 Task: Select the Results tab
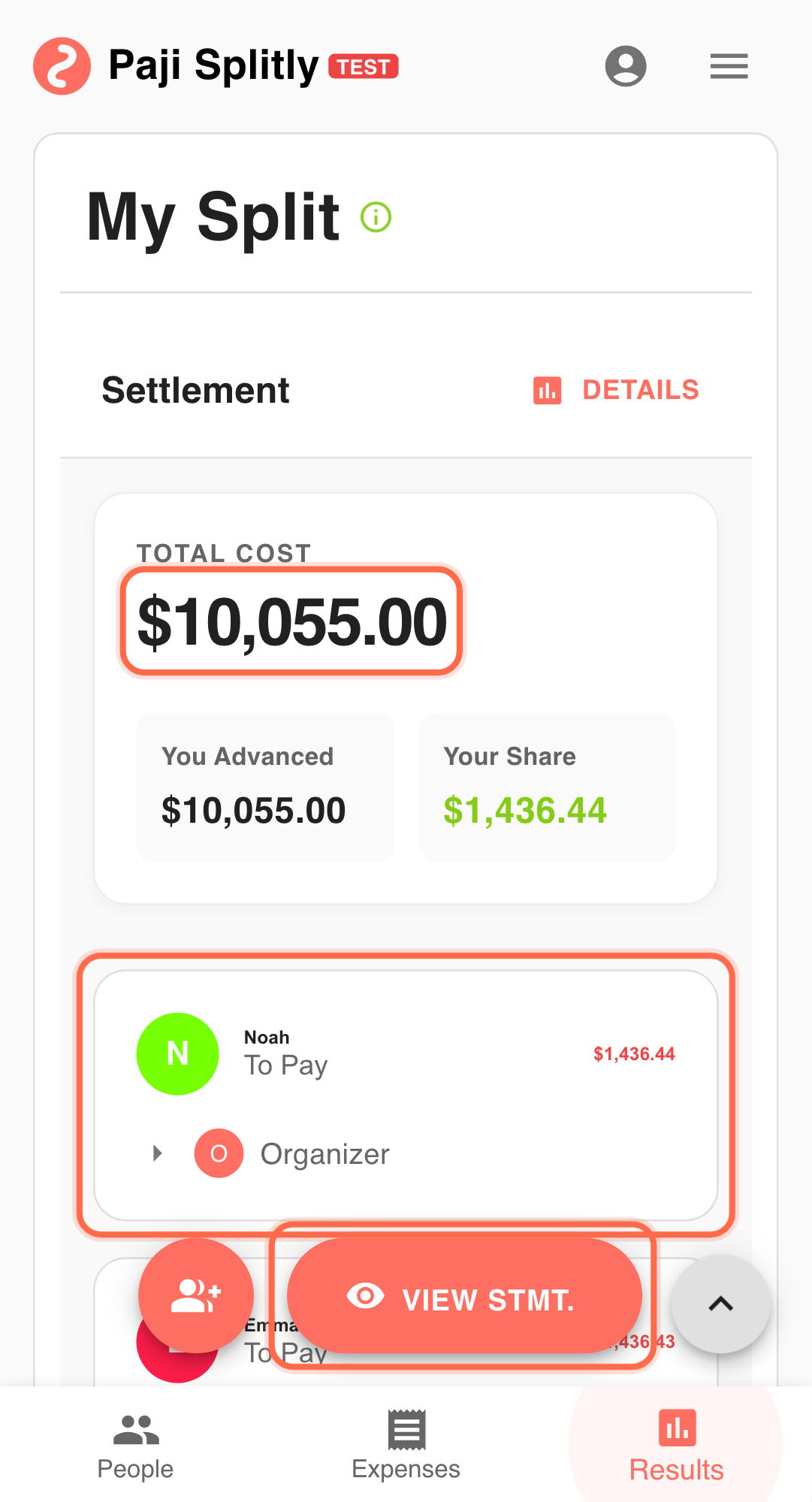676,1446
